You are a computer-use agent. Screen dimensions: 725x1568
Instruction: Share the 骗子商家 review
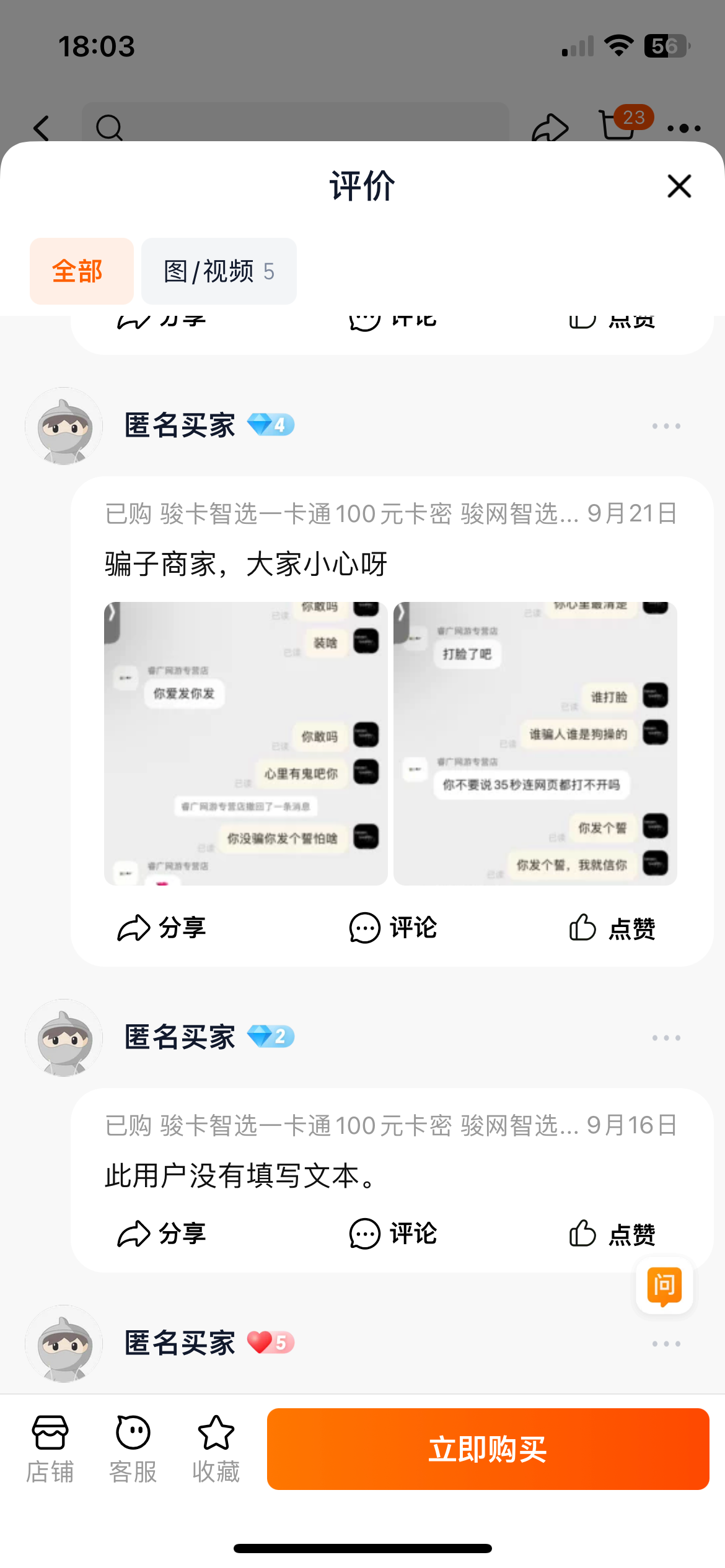tap(162, 928)
